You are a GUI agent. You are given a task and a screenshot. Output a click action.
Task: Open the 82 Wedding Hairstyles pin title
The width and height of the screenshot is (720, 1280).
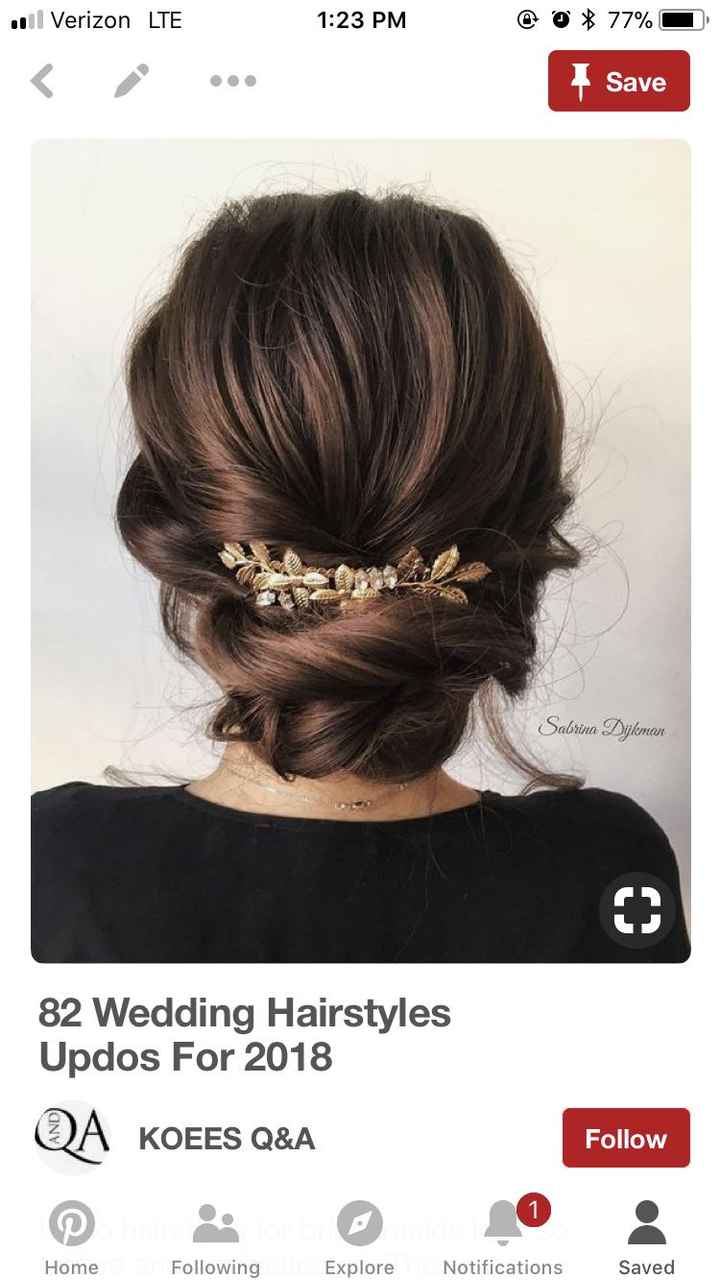(243, 1034)
